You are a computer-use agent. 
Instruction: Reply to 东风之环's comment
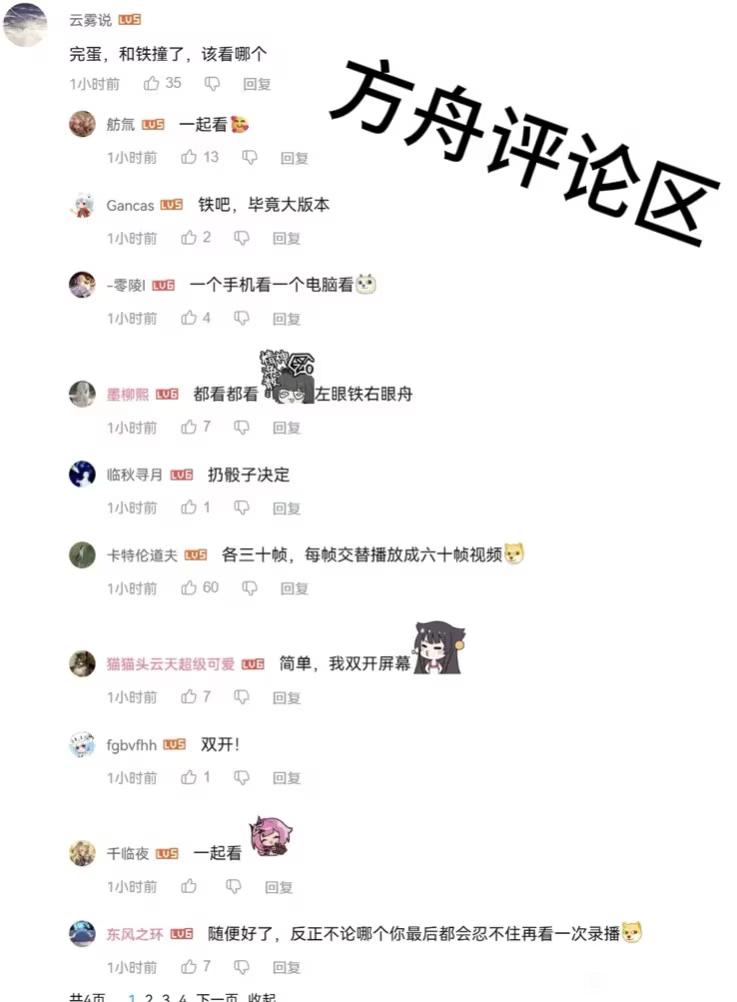click(x=286, y=967)
